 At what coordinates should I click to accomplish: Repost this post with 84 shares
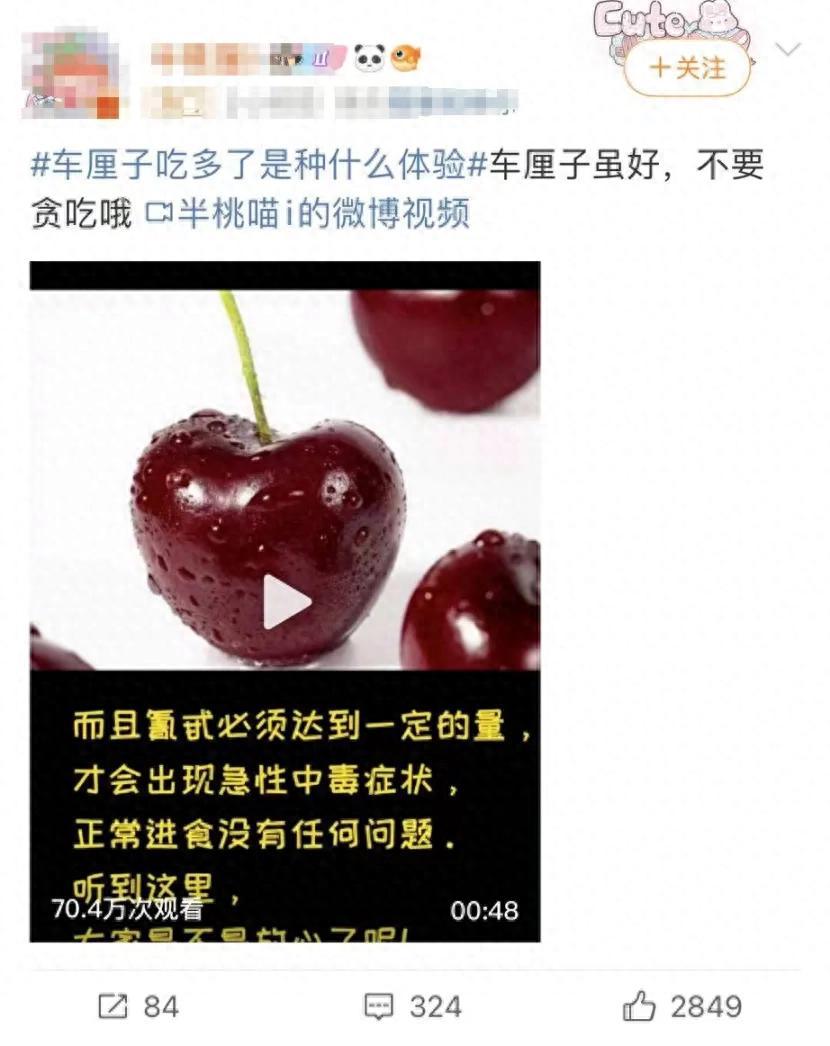[138, 1006]
